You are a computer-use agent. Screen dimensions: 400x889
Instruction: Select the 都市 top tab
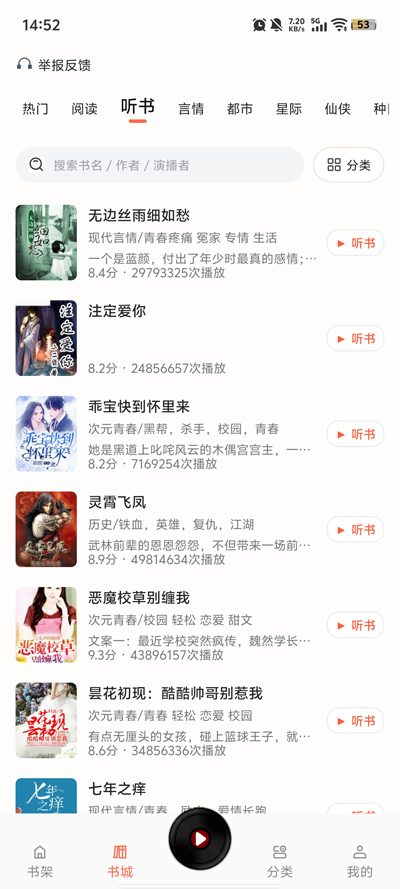click(x=240, y=109)
